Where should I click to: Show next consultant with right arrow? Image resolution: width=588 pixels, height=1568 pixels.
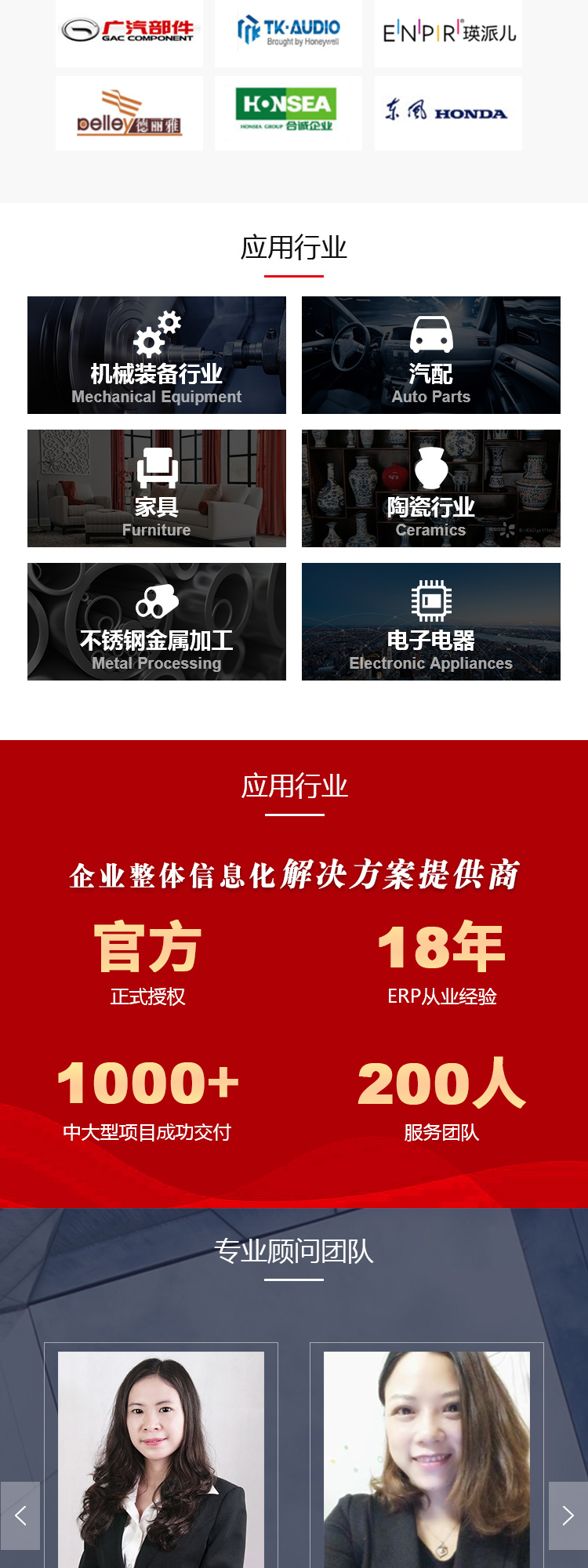pyautogui.click(x=568, y=1515)
